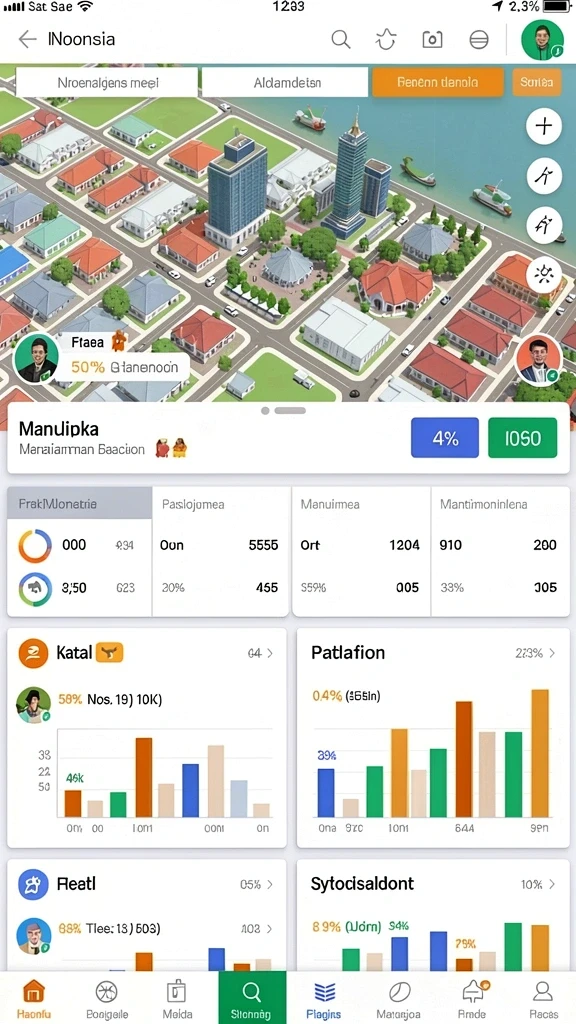
Task: Switch to the Haonfu home tab
Action: (x=34, y=999)
